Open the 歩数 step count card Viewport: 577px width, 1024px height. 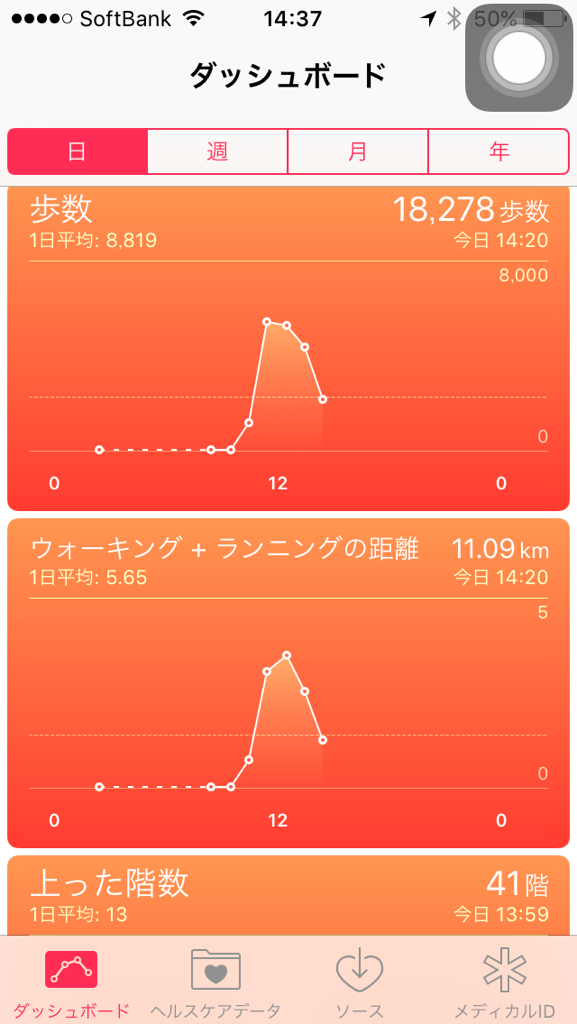[x=288, y=349]
